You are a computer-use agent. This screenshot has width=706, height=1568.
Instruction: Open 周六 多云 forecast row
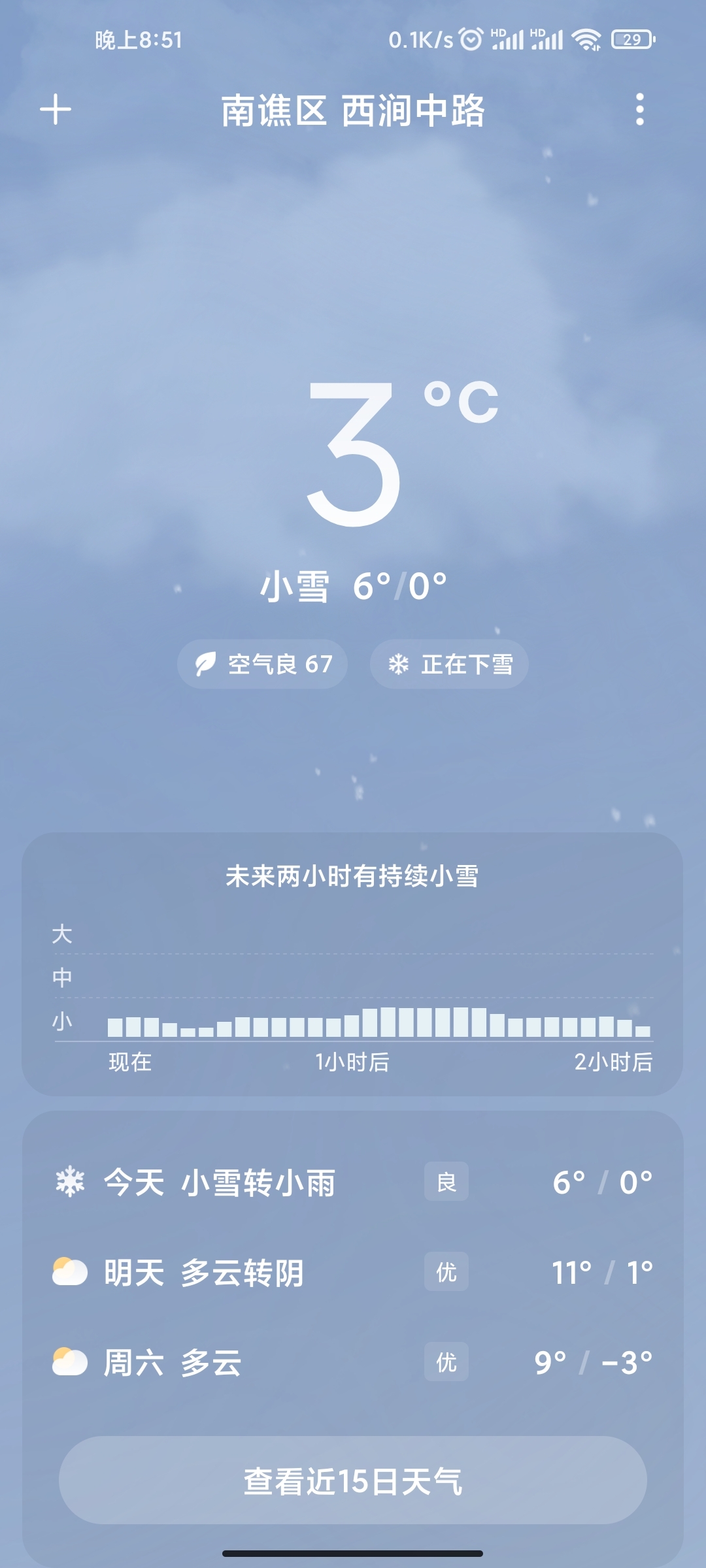click(x=353, y=1362)
